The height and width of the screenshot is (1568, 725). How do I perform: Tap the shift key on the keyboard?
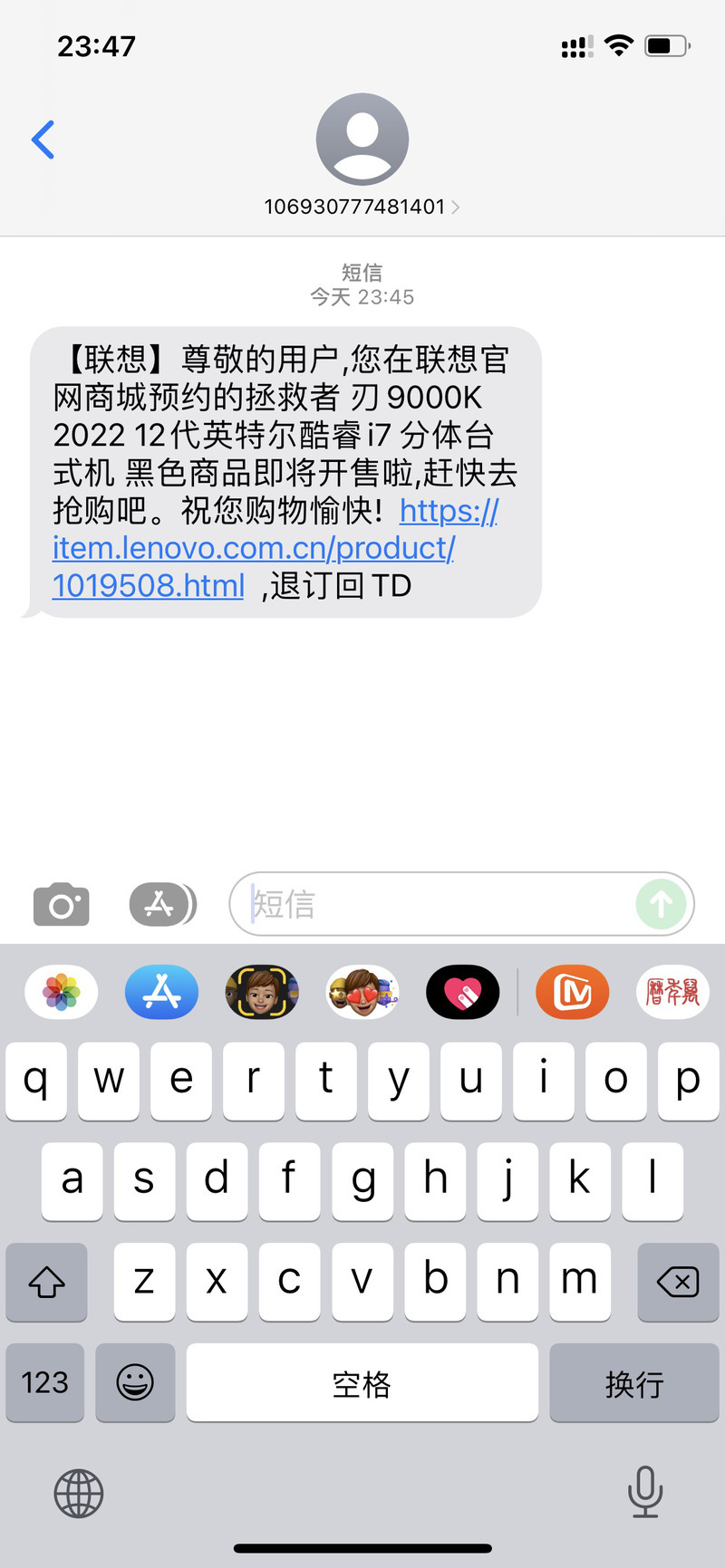tap(46, 1282)
